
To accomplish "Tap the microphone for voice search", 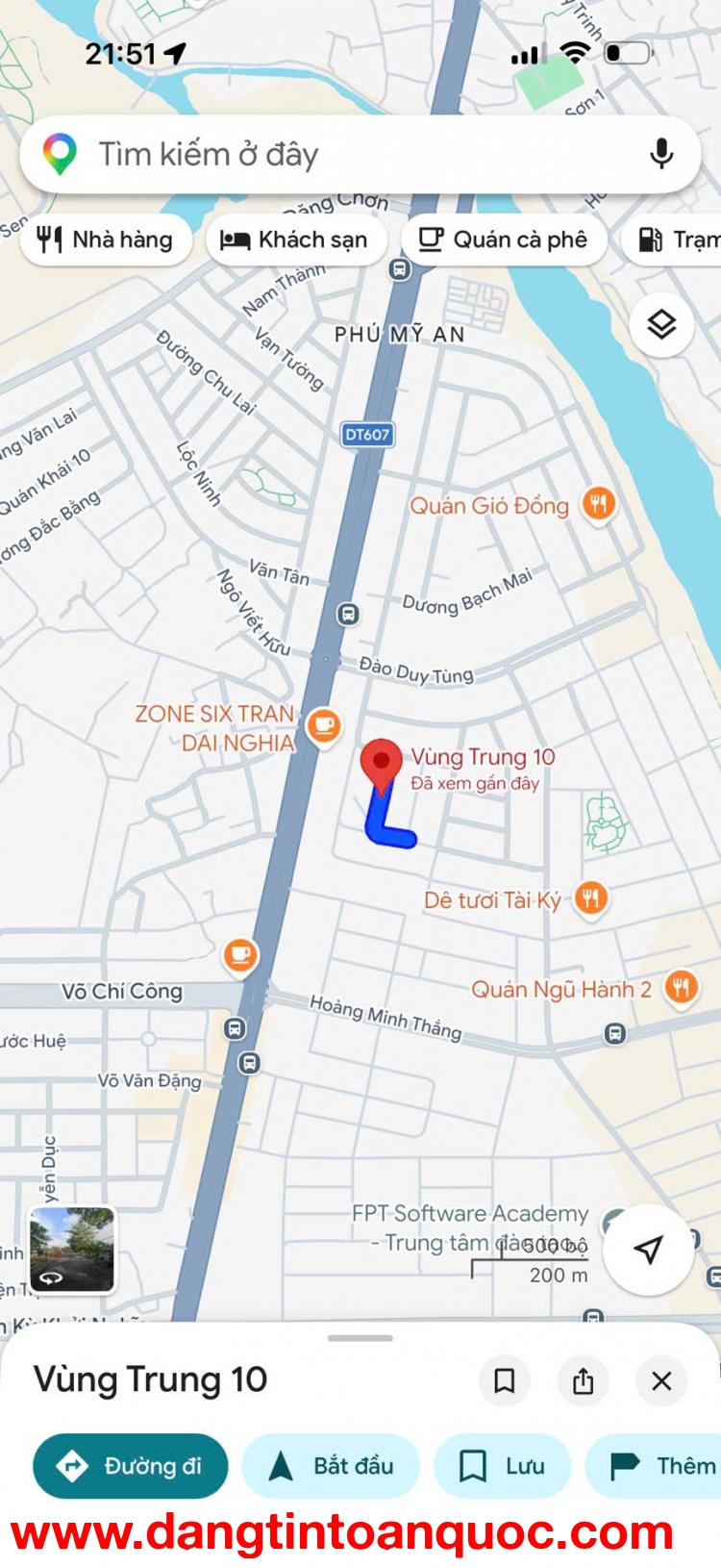I will click(659, 153).
